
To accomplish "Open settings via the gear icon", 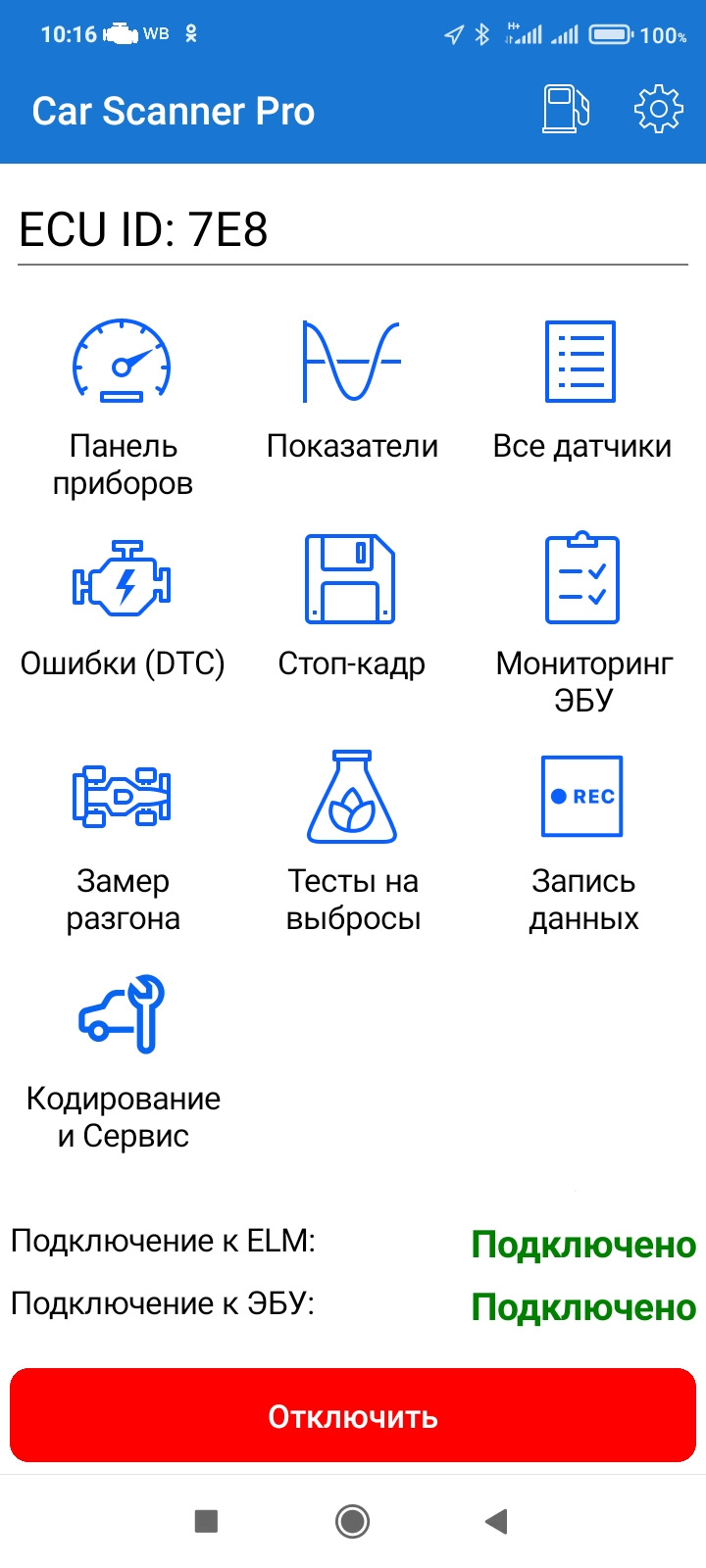I will click(x=658, y=110).
